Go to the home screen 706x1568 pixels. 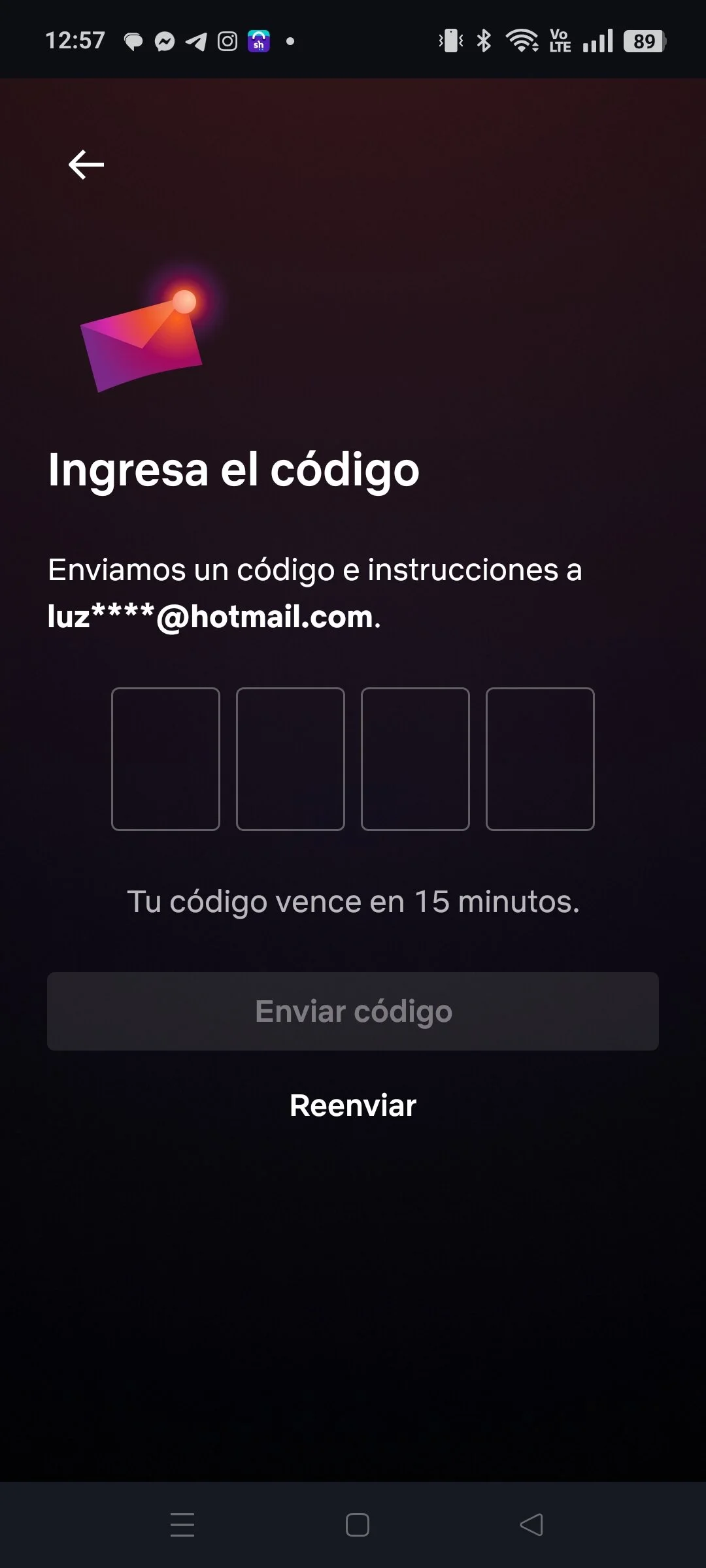357,1525
